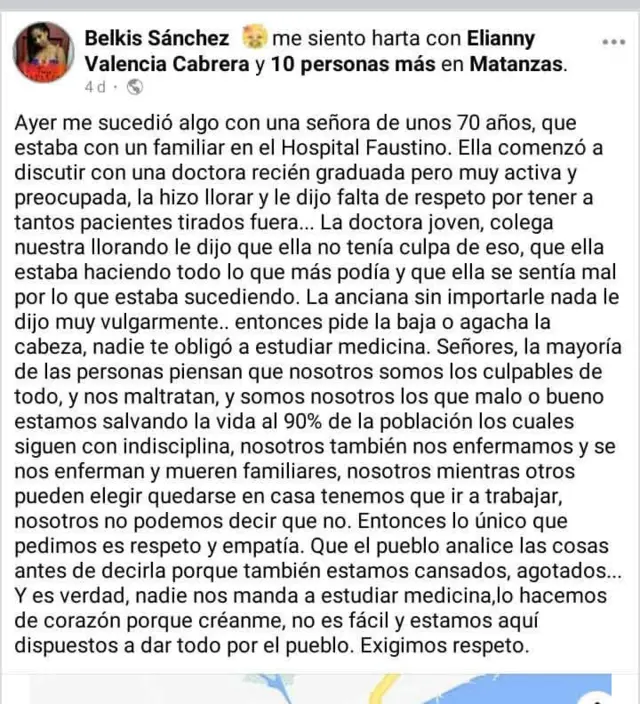Open the post's three-dot overflow menu

(x=613, y=43)
